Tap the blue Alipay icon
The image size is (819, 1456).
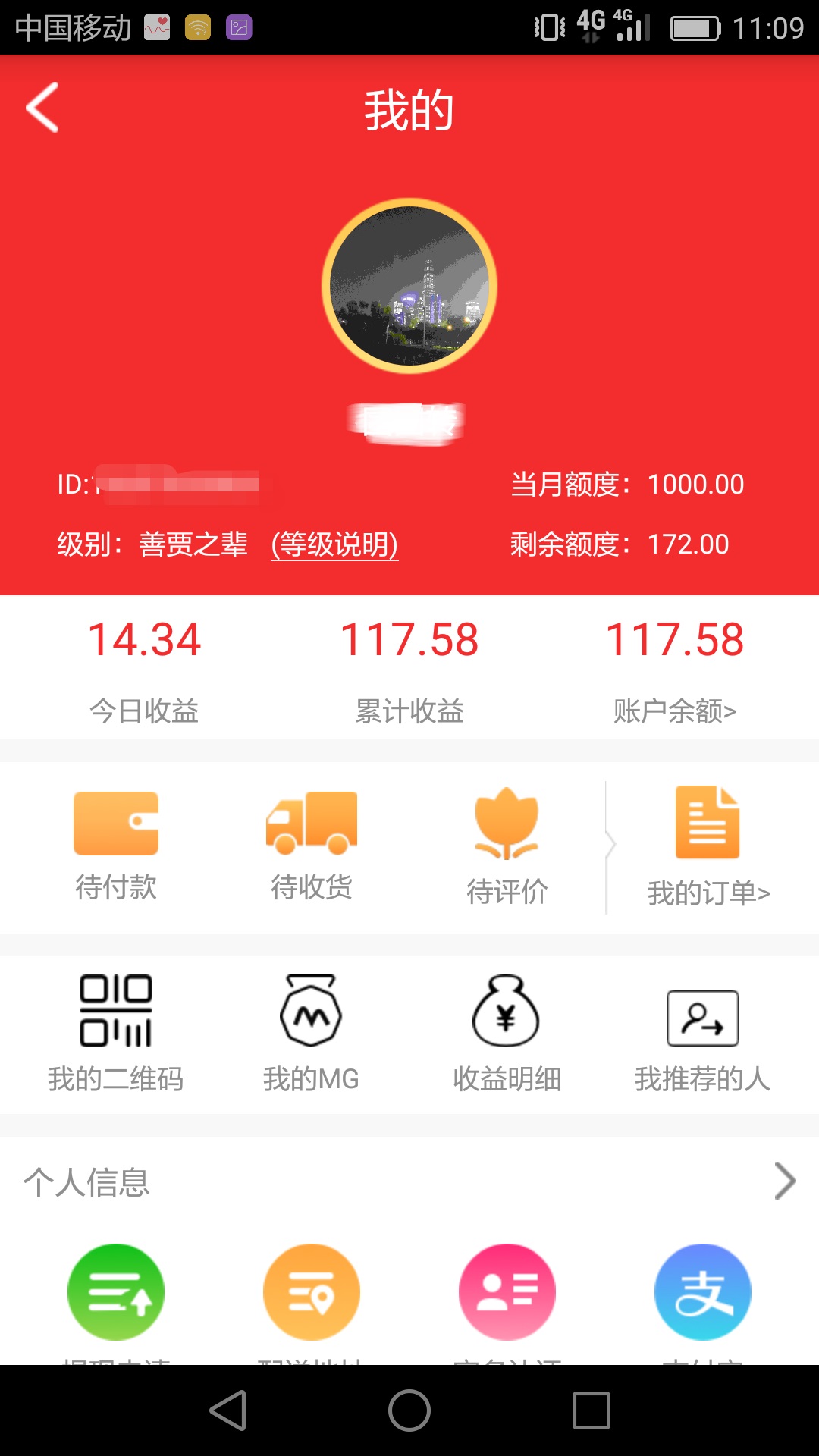tap(703, 1291)
